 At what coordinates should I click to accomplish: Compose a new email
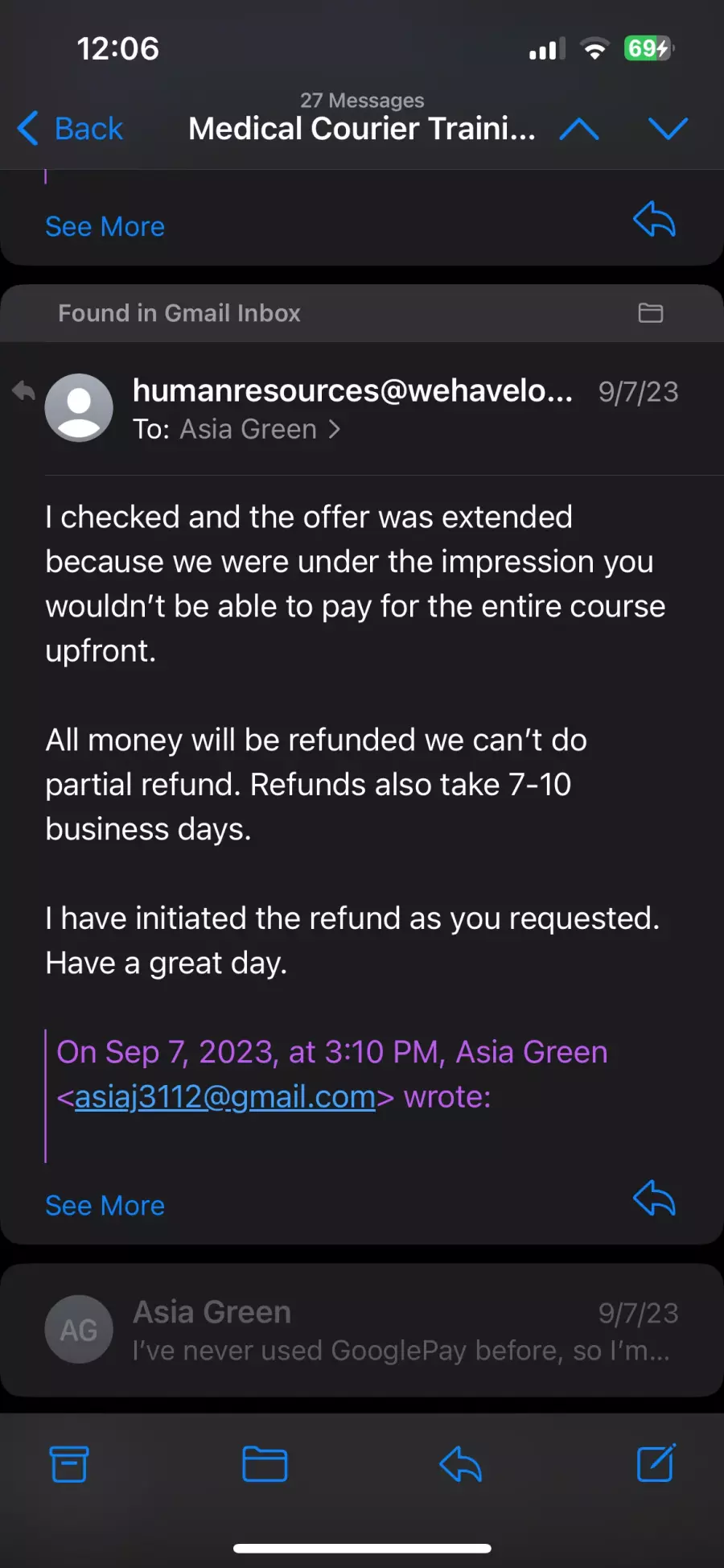656,1463
